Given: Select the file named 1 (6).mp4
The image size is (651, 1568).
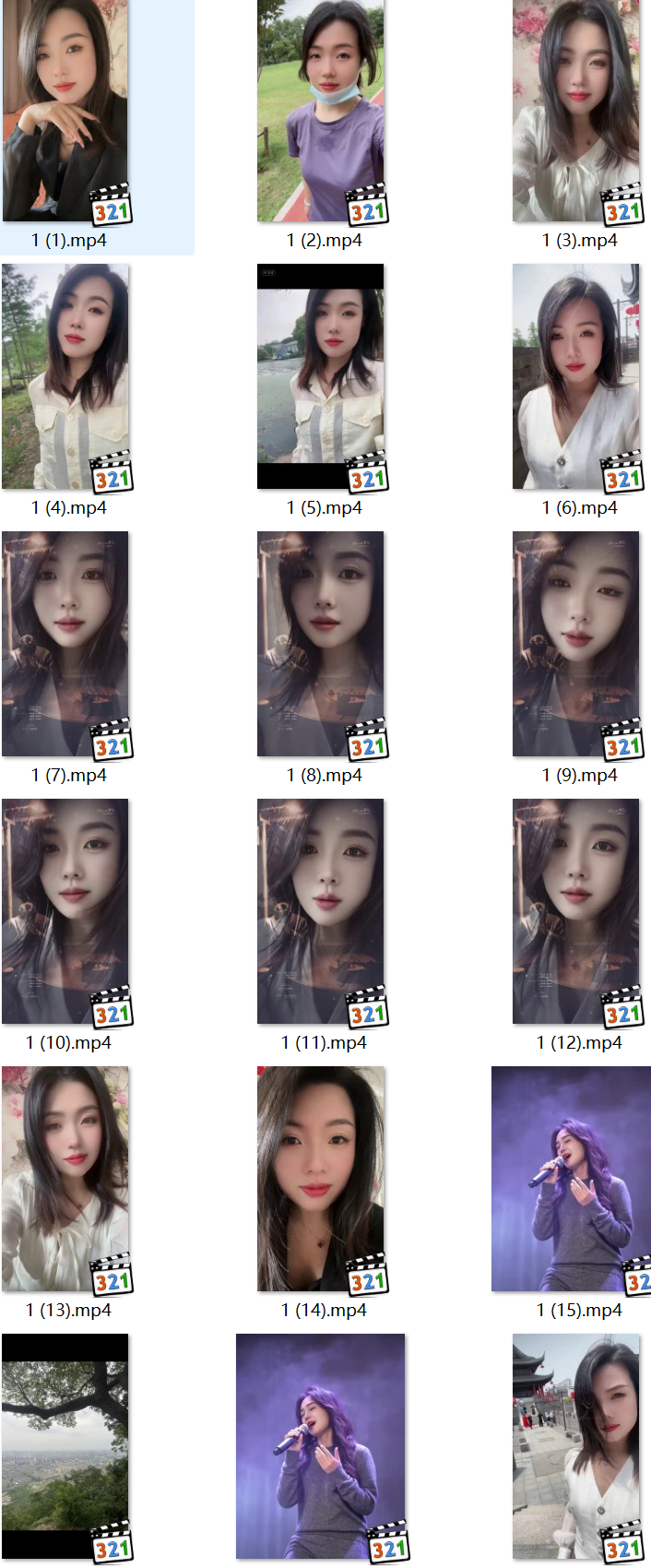Looking at the screenshot, I should click(576, 376).
